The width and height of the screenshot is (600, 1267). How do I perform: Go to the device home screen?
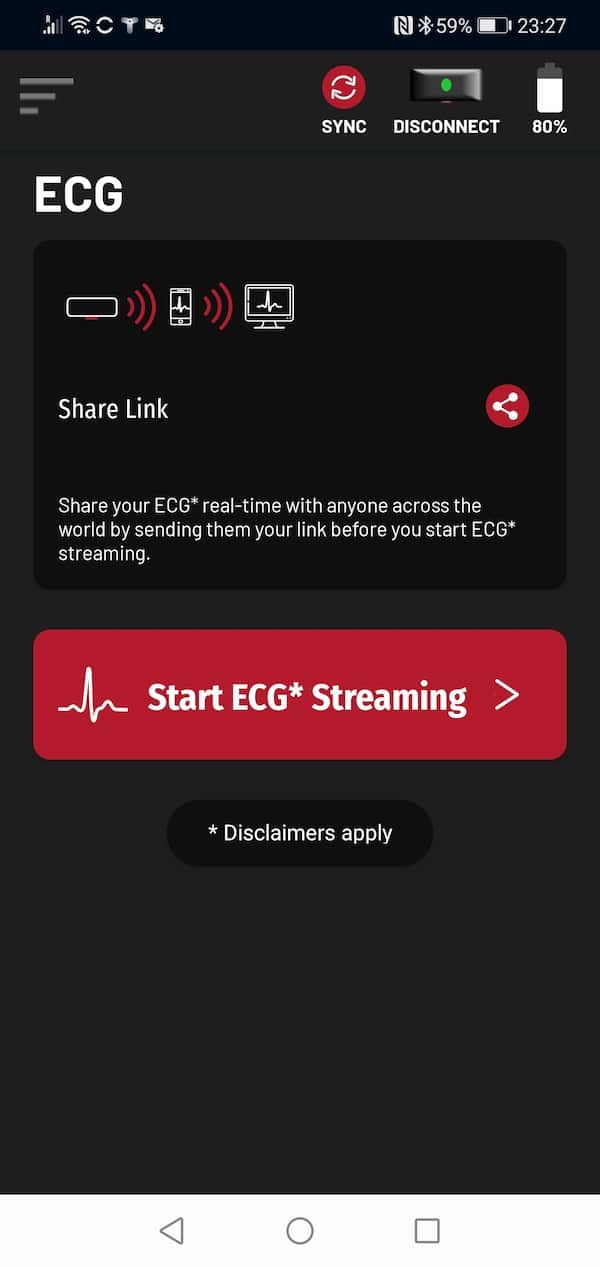pyautogui.click(x=300, y=1230)
